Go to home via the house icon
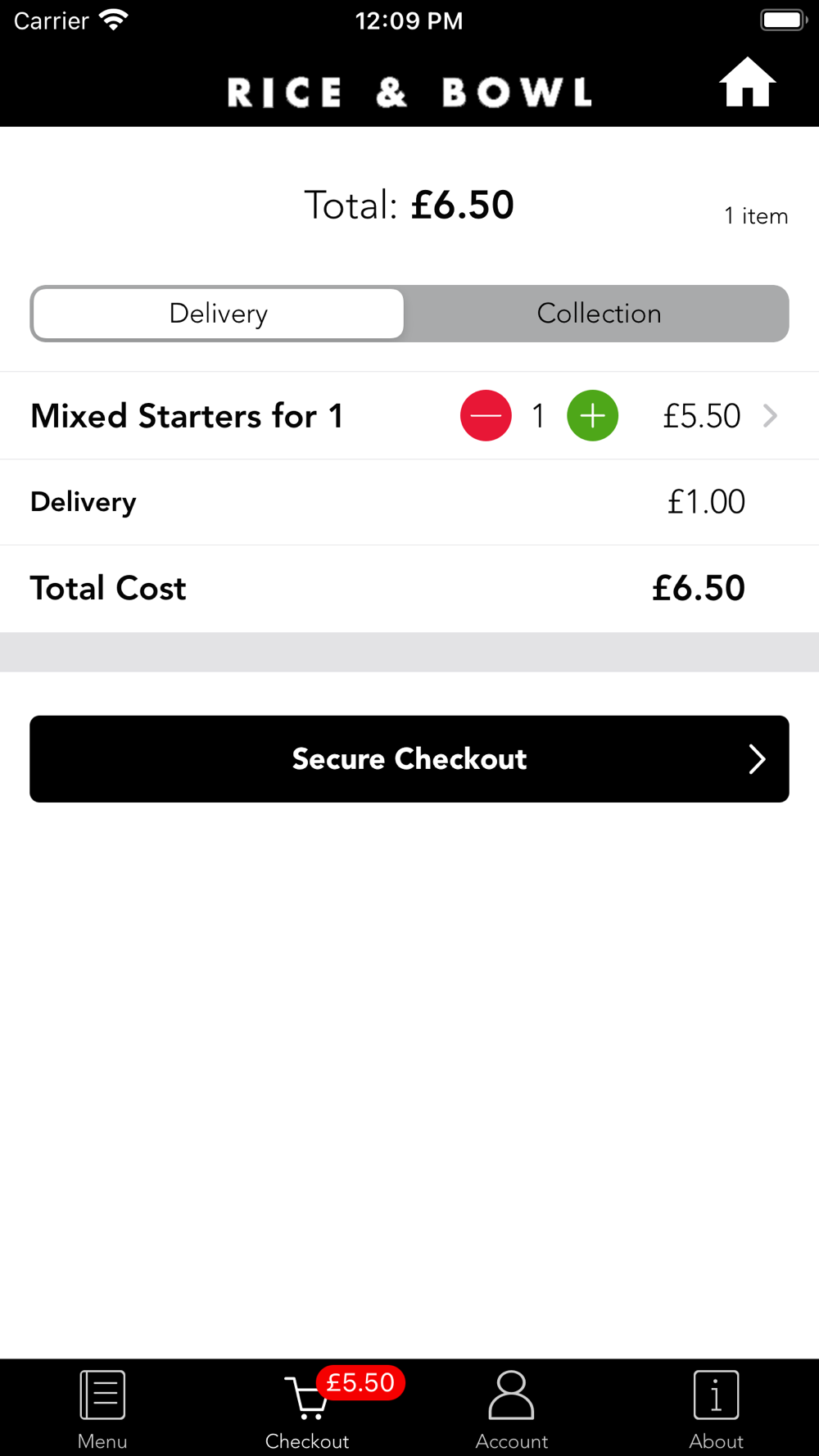Screen dimensions: 819x1456 tap(747, 82)
